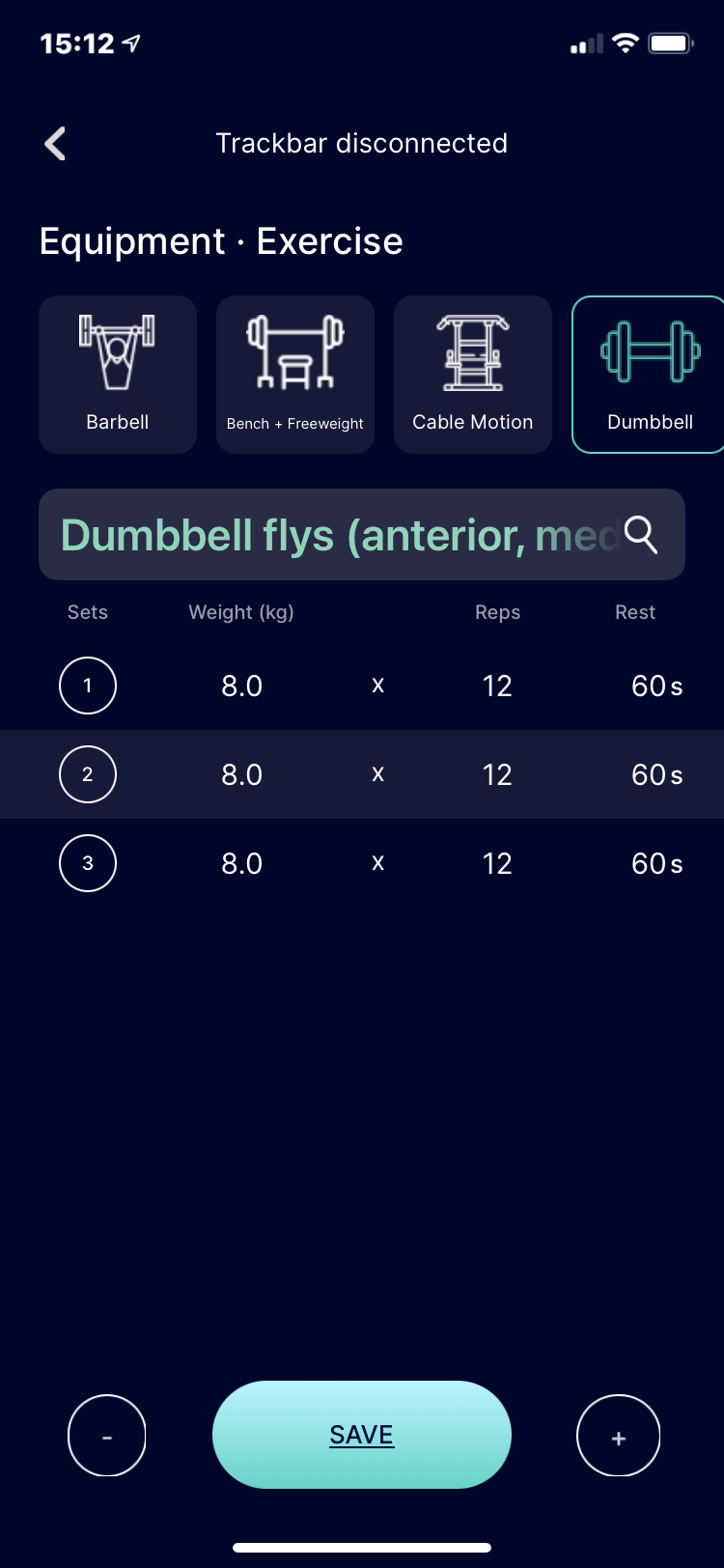Select Cable Motion equipment
The image size is (724, 1568).
[x=473, y=375]
